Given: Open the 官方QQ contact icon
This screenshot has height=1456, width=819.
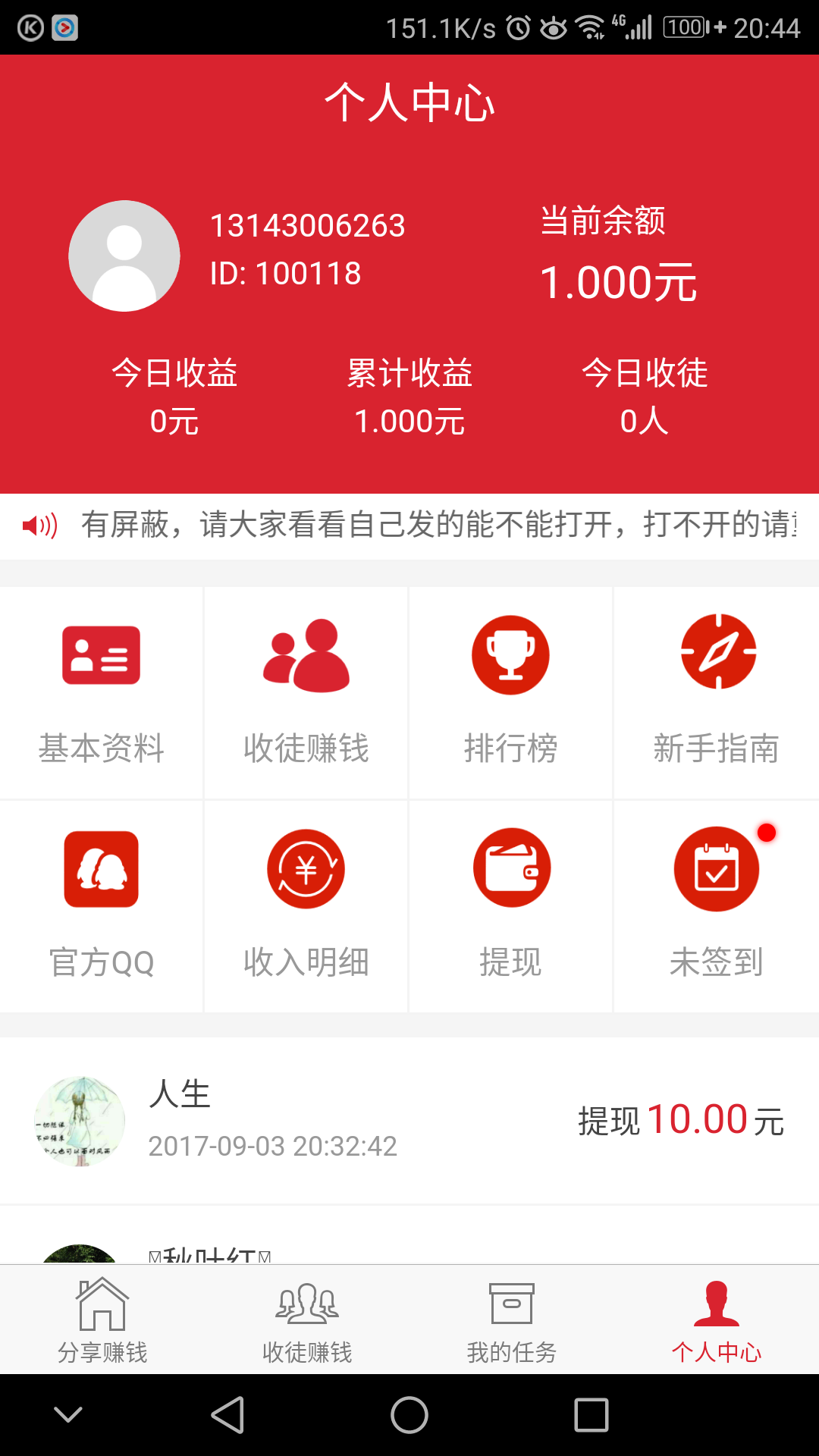Looking at the screenshot, I should (x=102, y=868).
